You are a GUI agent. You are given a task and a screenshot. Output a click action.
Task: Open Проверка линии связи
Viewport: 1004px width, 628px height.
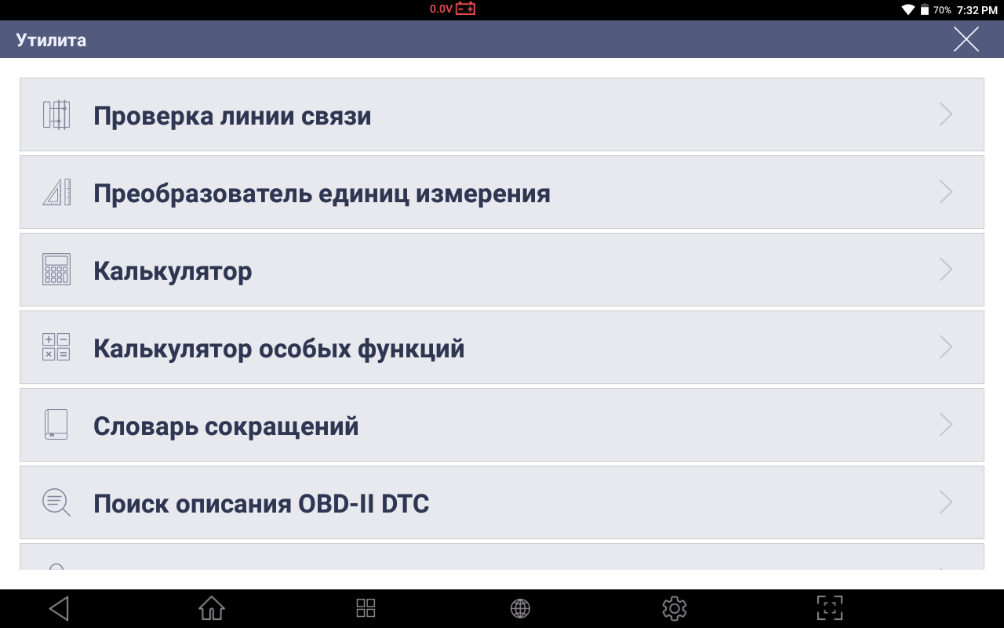point(501,116)
